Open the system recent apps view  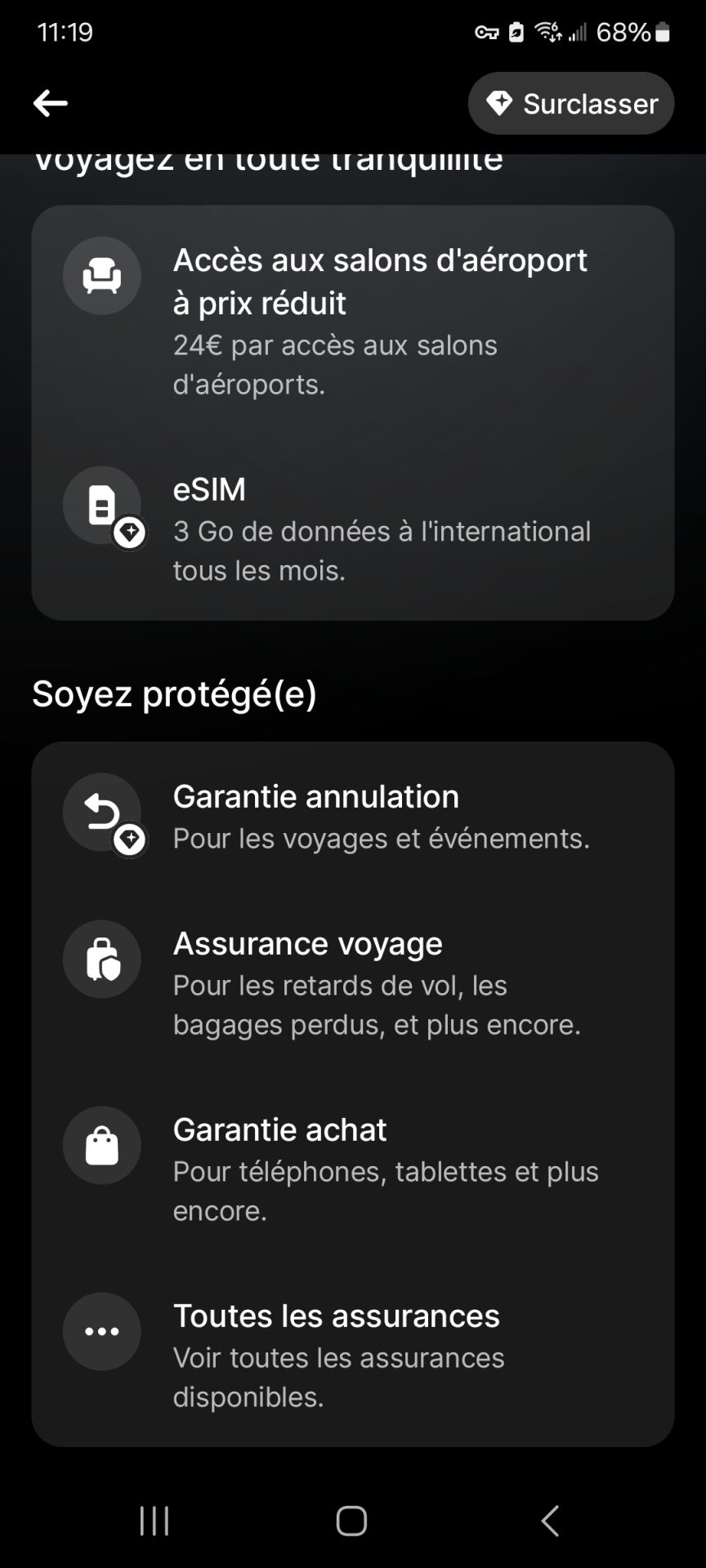(154, 1521)
